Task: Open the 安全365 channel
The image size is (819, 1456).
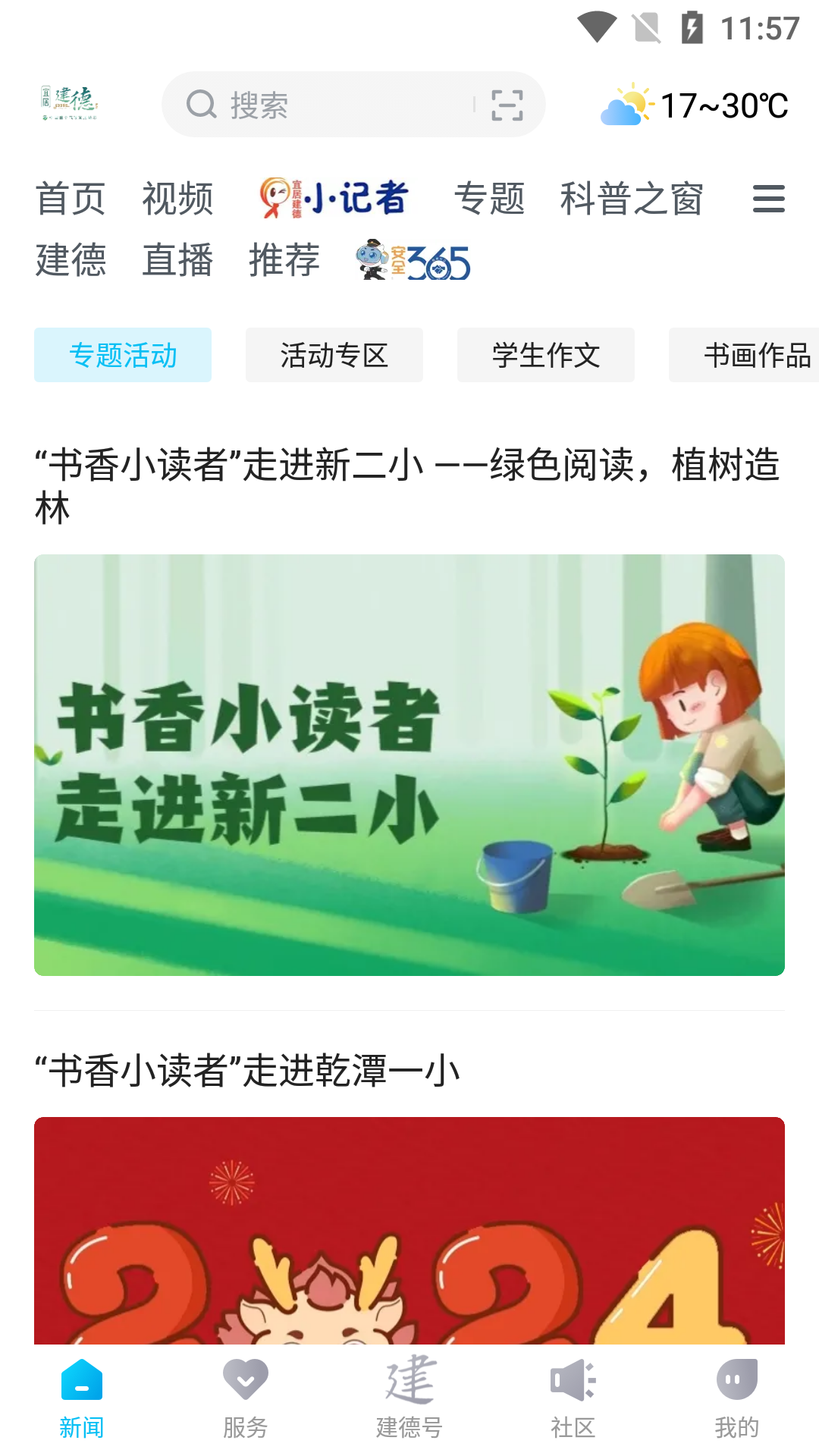Action: pyautogui.click(x=413, y=261)
